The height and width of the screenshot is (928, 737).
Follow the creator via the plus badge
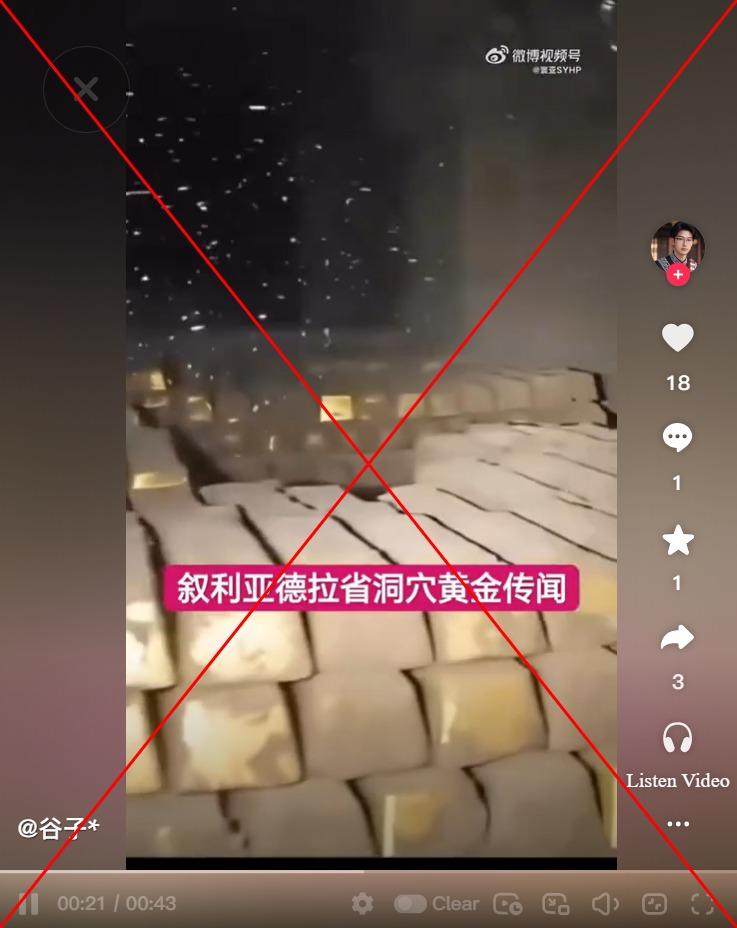(x=678, y=275)
